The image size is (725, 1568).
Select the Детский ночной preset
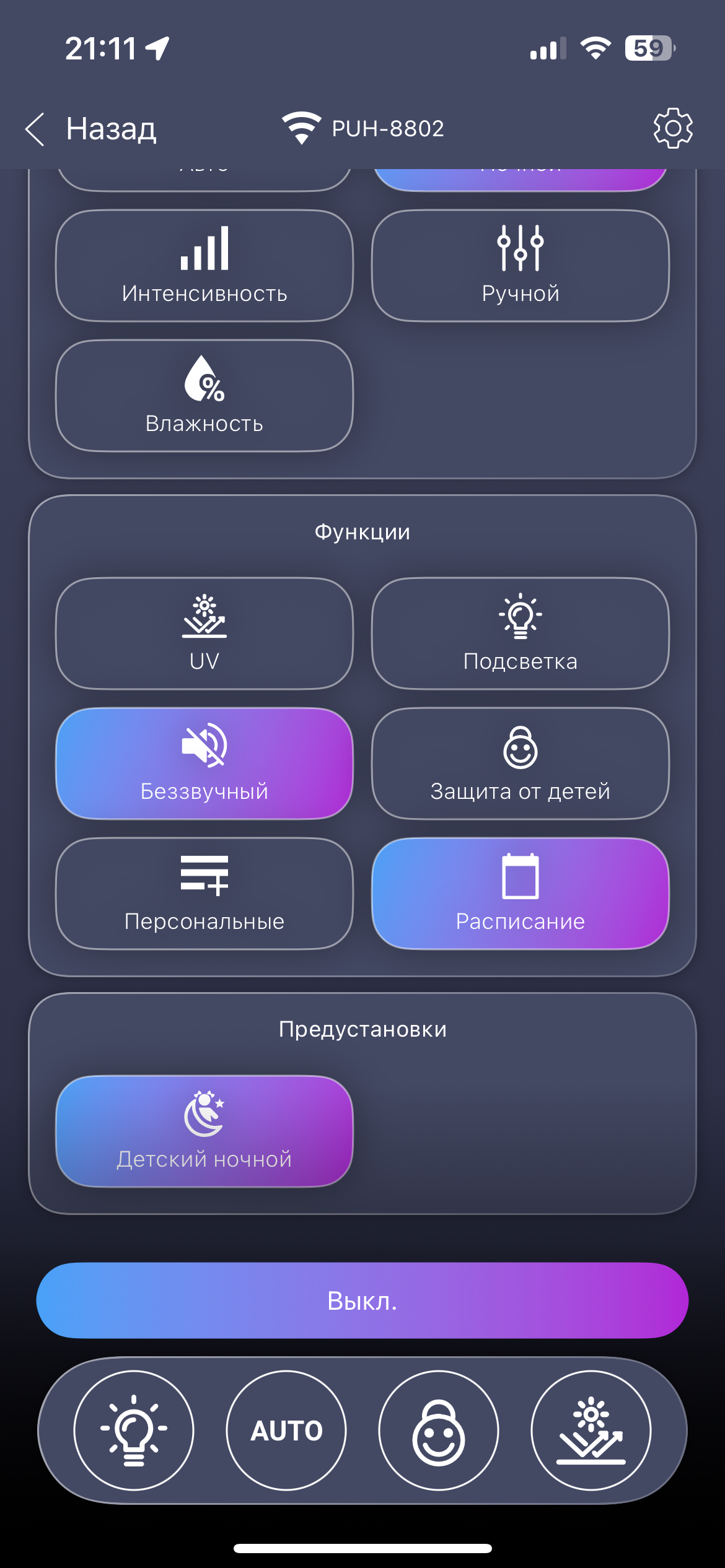tap(204, 1131)
